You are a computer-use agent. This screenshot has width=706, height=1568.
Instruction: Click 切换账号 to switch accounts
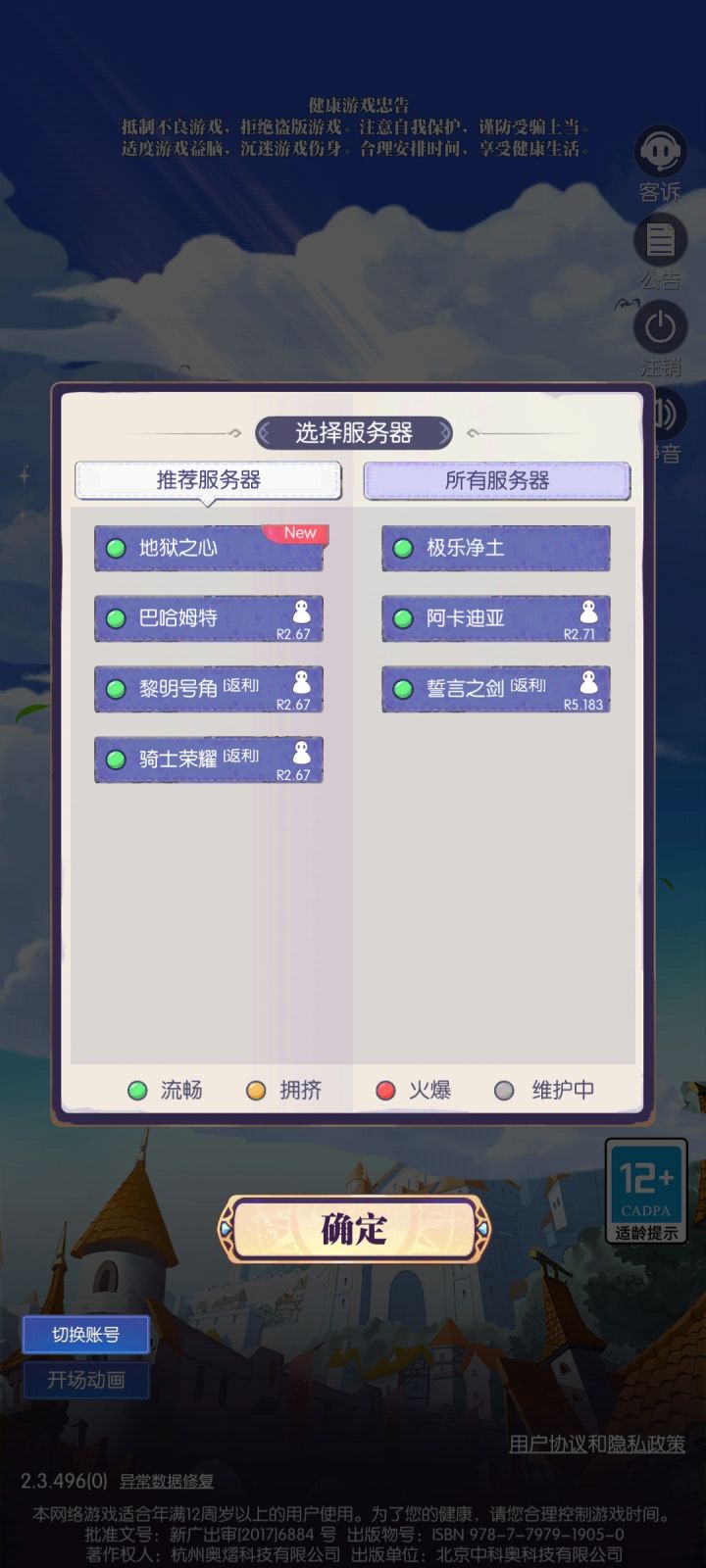(86, 1334)
